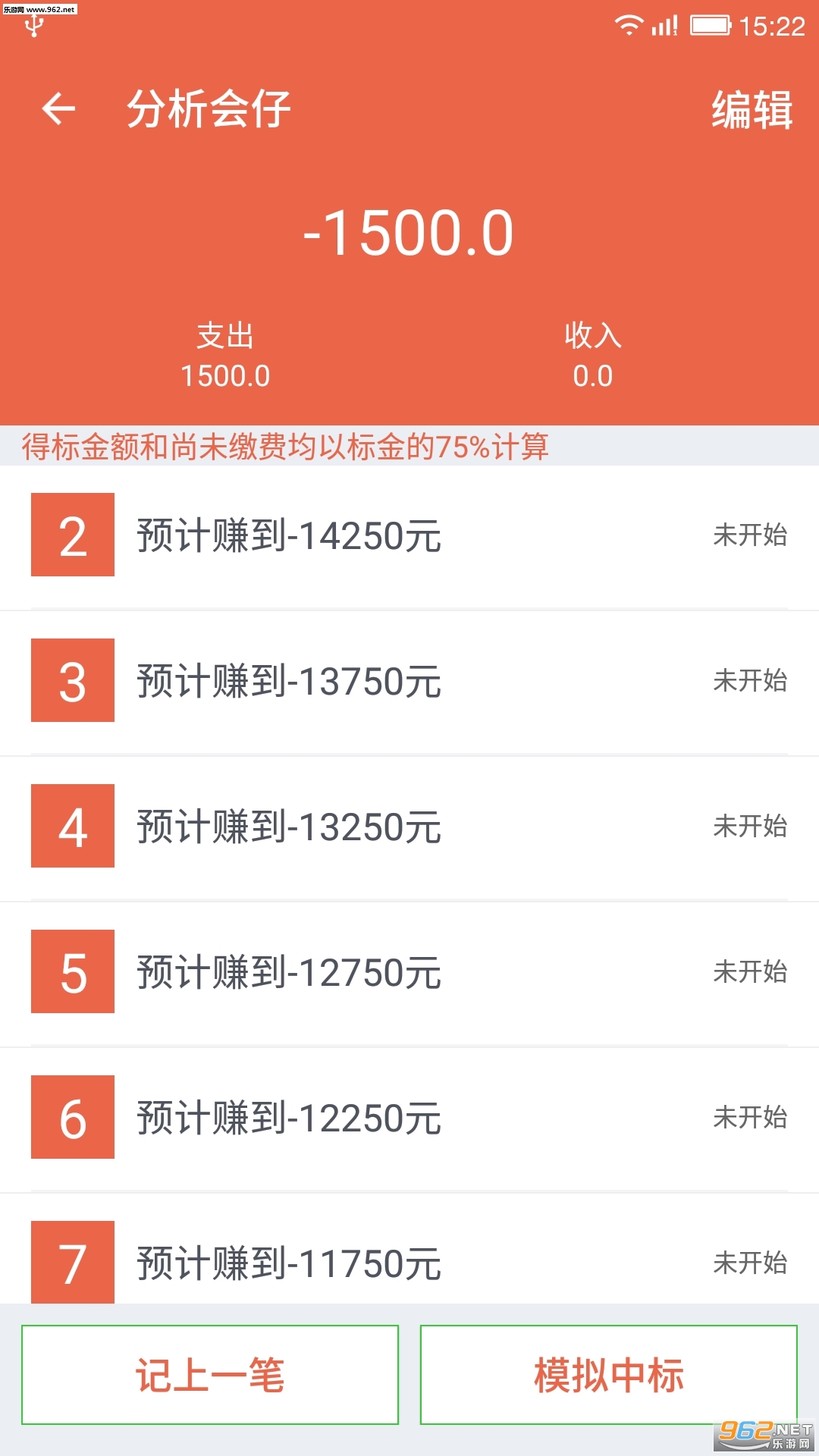Tap the 记上一笔 button
Screen dimensions: 819x1456
point(210,1375)
